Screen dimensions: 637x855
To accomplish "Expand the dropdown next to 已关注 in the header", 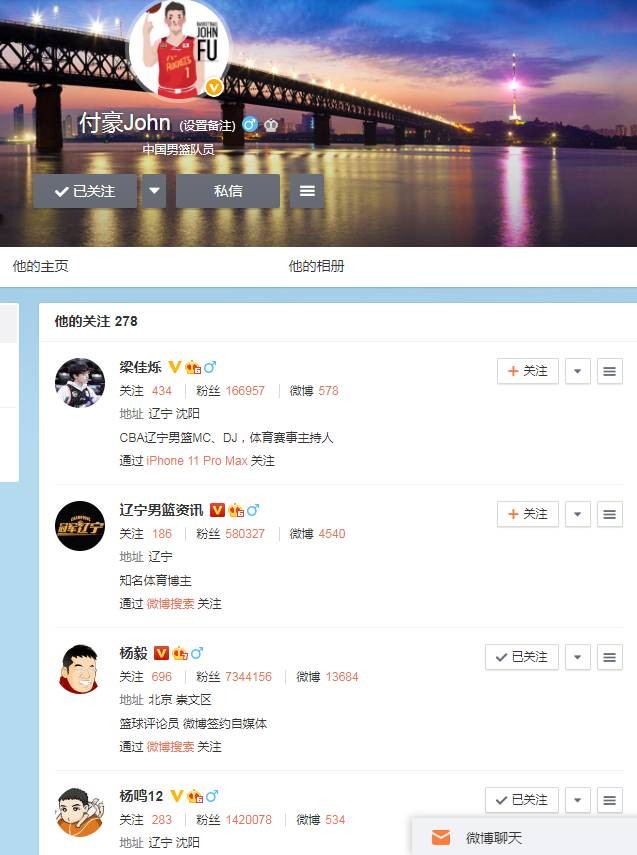I will pyautogui.click(x=153, y=191).
